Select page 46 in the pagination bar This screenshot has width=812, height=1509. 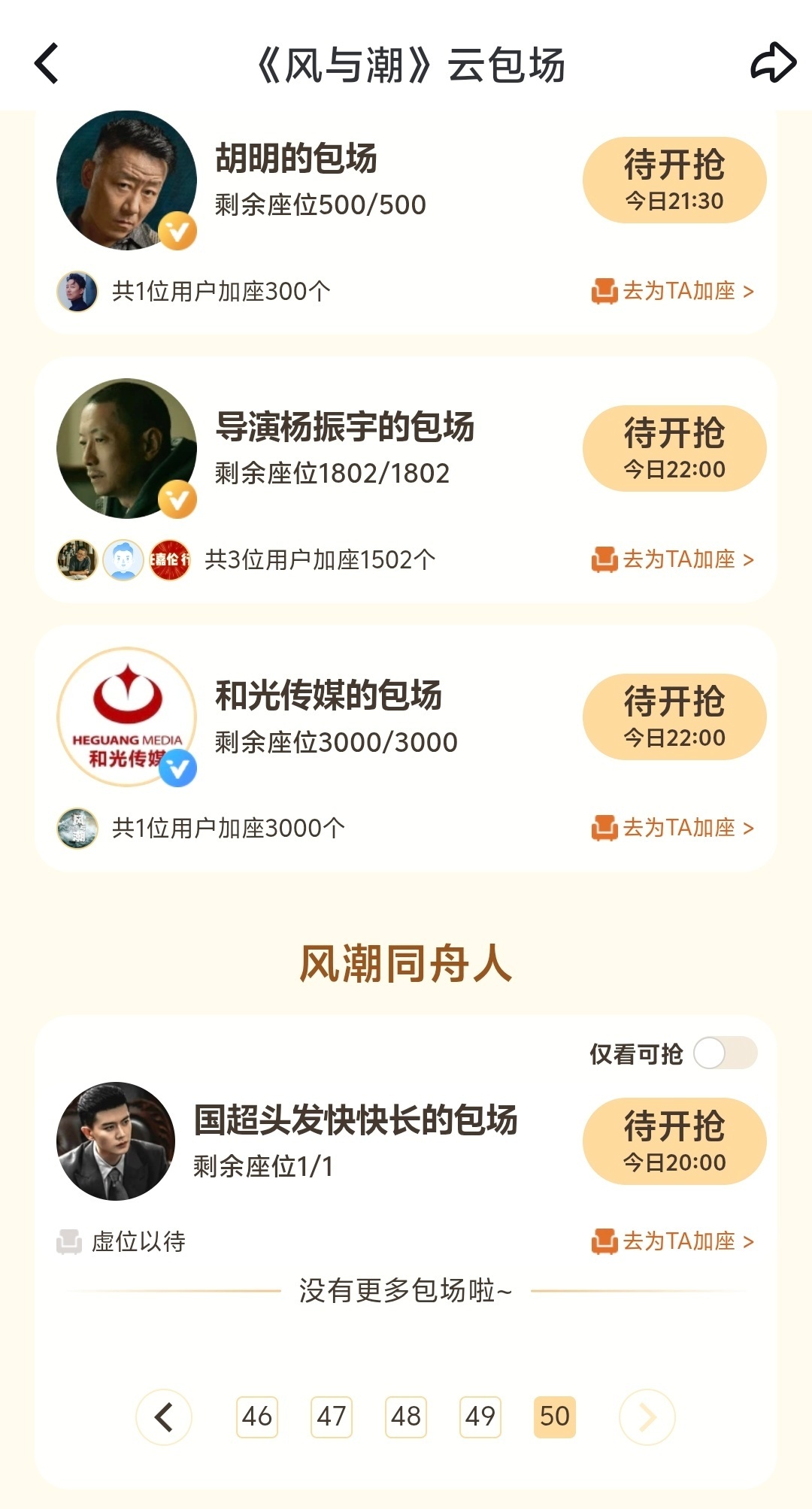pos(257,1417)
